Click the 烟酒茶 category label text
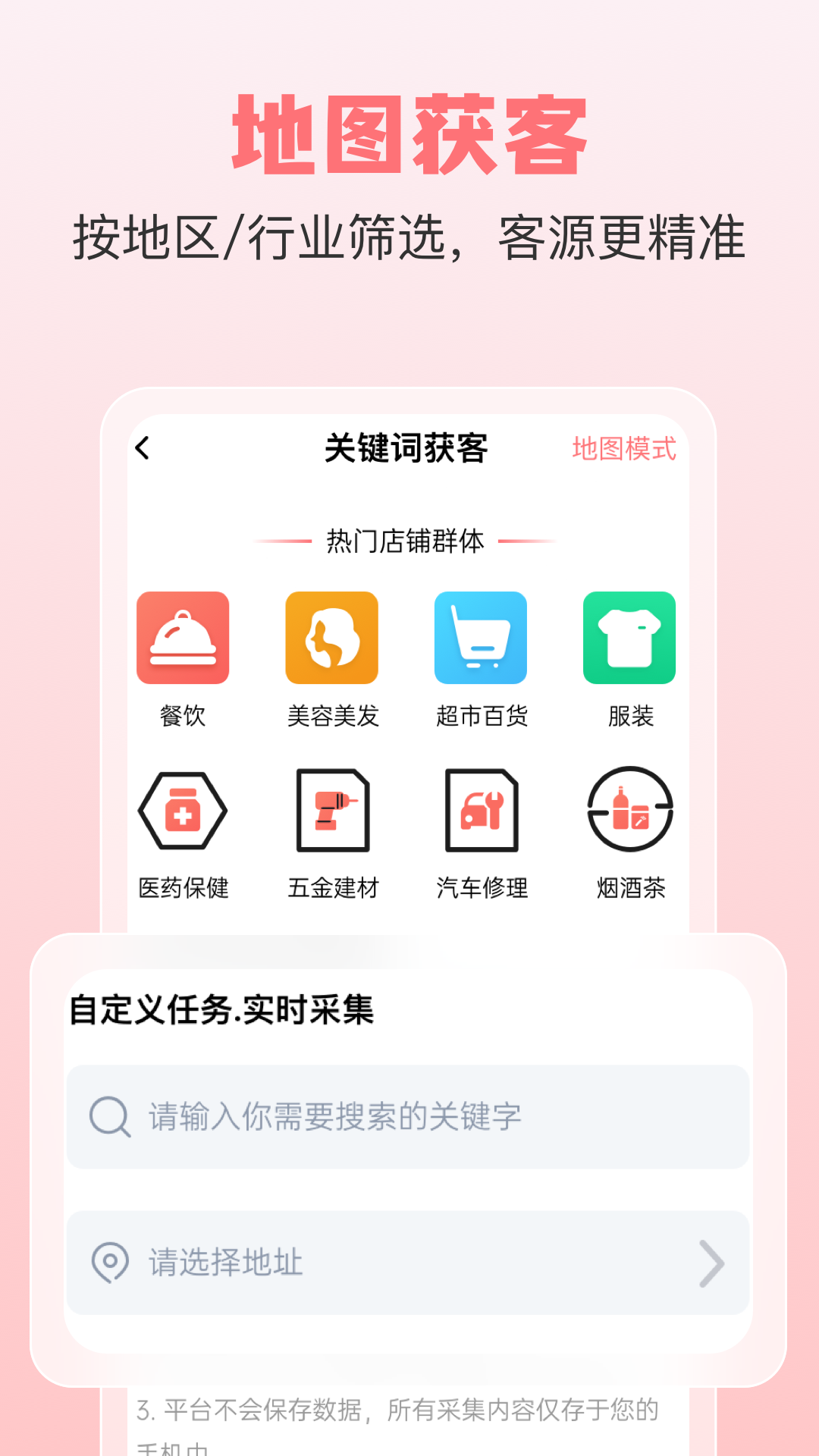This screenshot has height=1456, width=819. pos(629,887)
